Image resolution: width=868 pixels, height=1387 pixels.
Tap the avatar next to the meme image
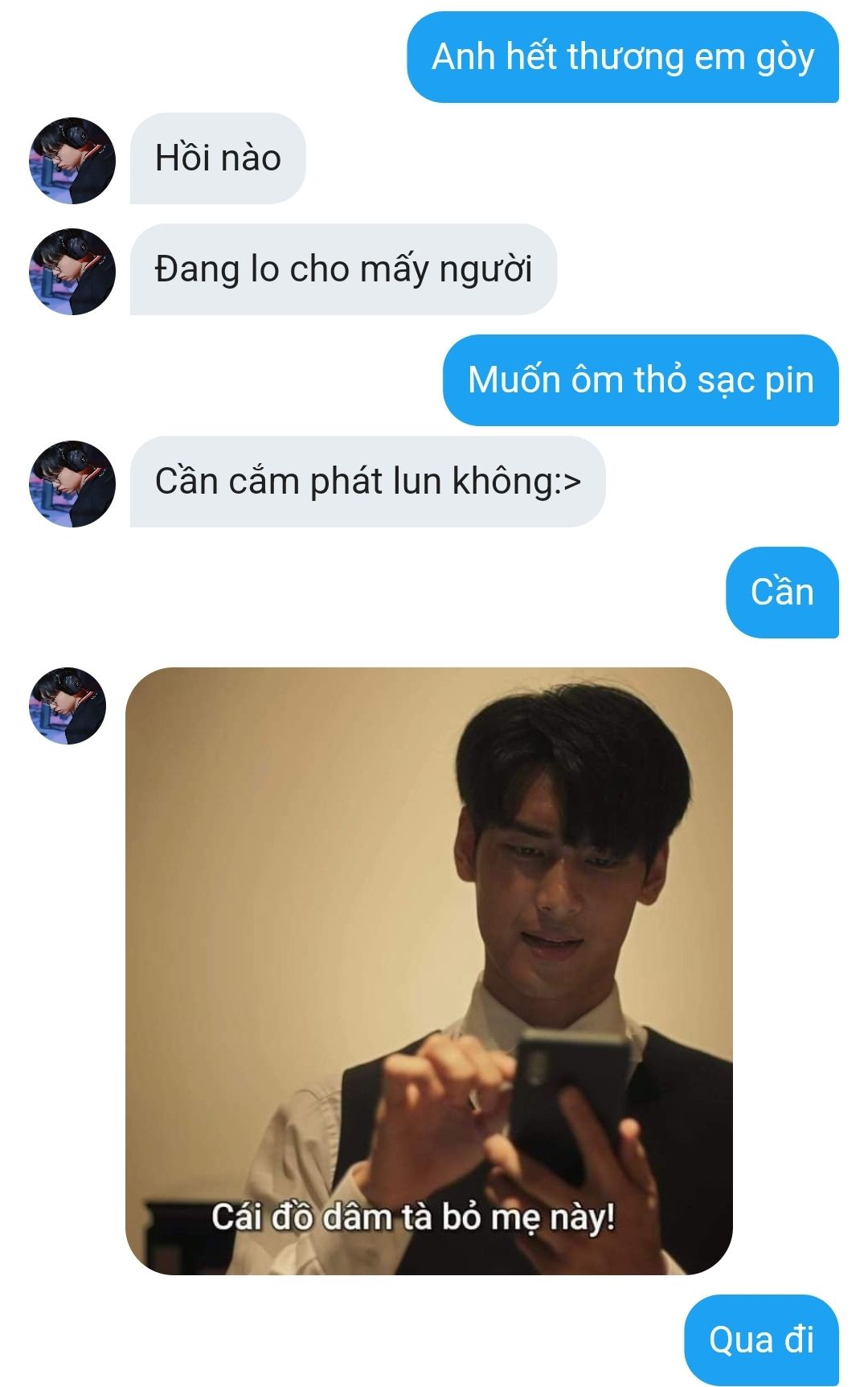(68, 706)
